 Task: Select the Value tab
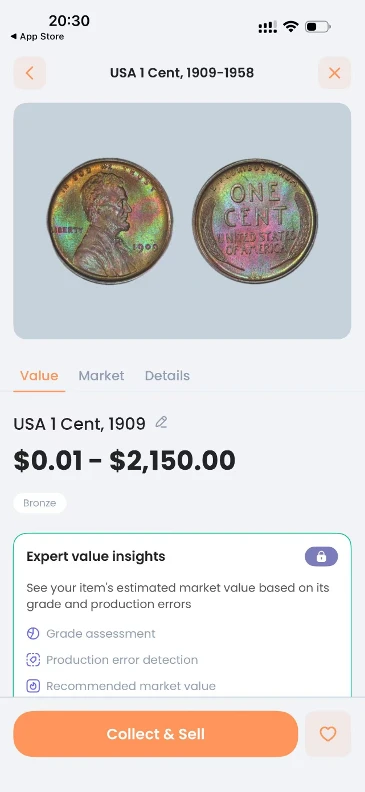(x=39, y=376)
